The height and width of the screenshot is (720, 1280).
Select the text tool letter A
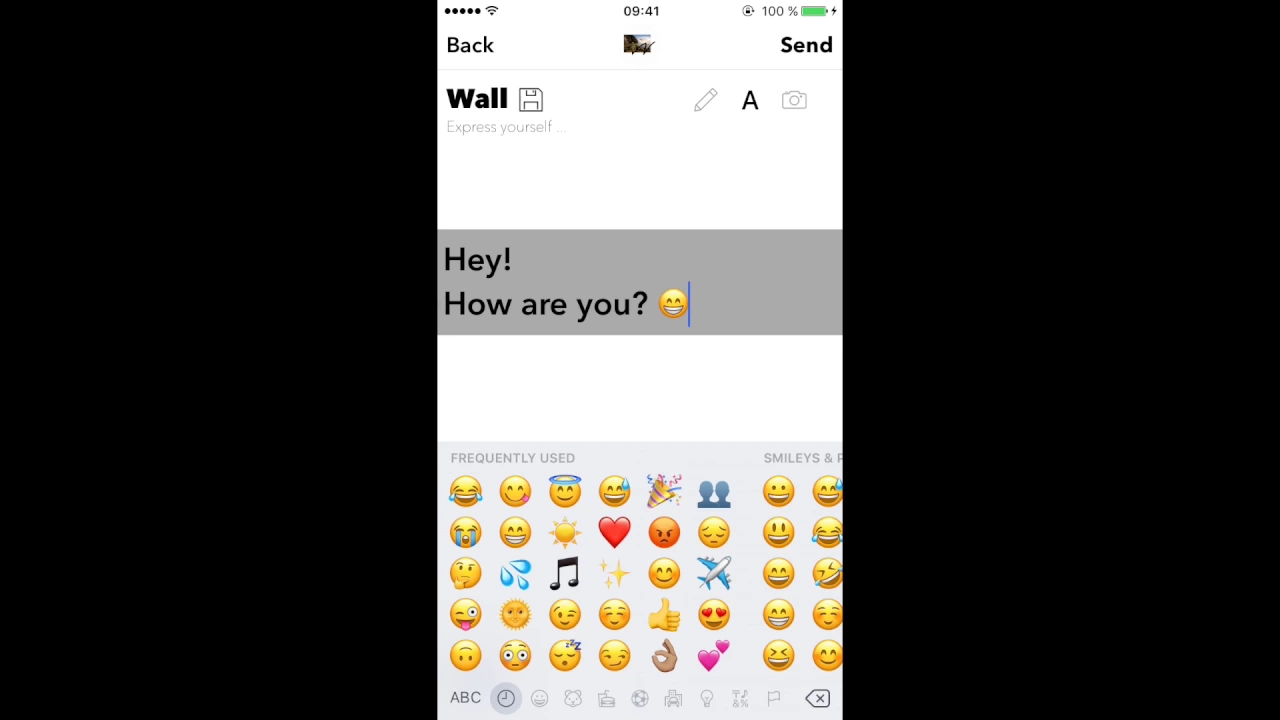[x=750, y=100]
